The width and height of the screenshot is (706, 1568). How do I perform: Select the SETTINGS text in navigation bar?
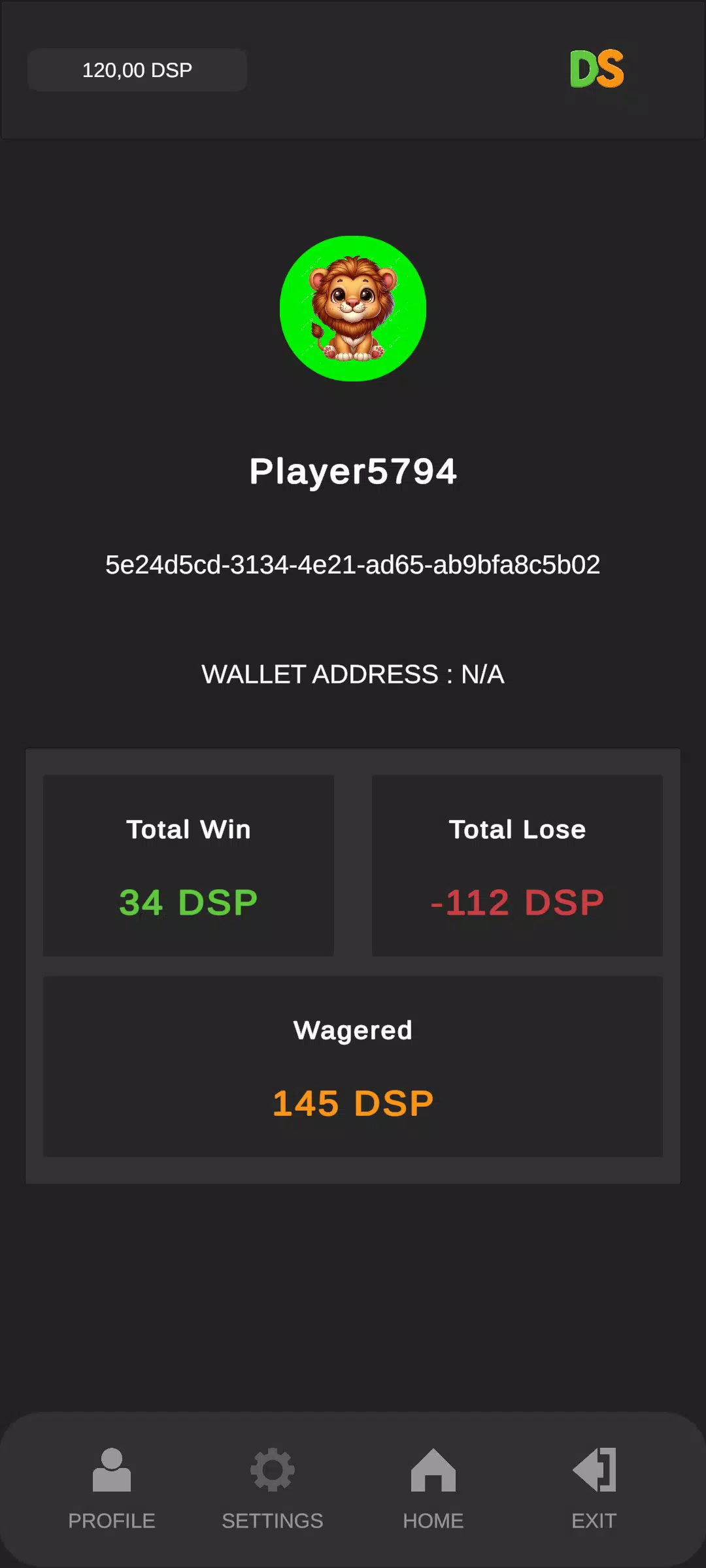point(273,1520)
